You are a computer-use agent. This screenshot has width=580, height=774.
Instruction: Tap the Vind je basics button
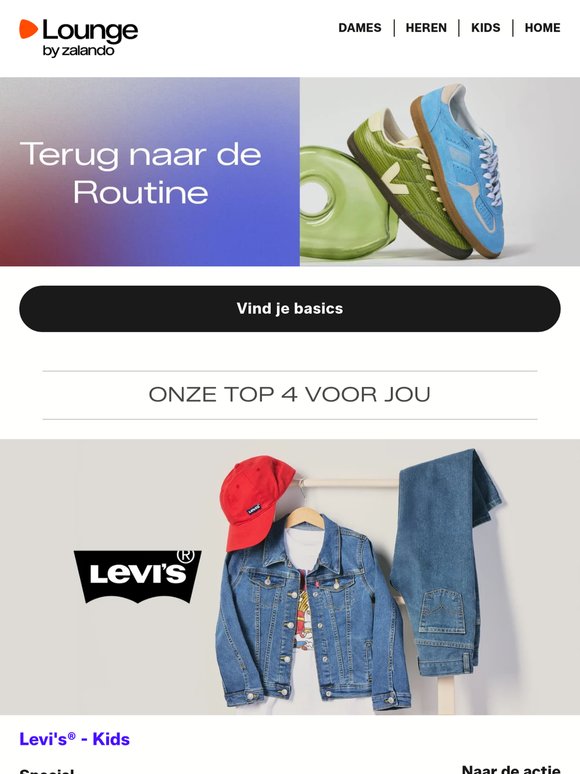point(290,309)
